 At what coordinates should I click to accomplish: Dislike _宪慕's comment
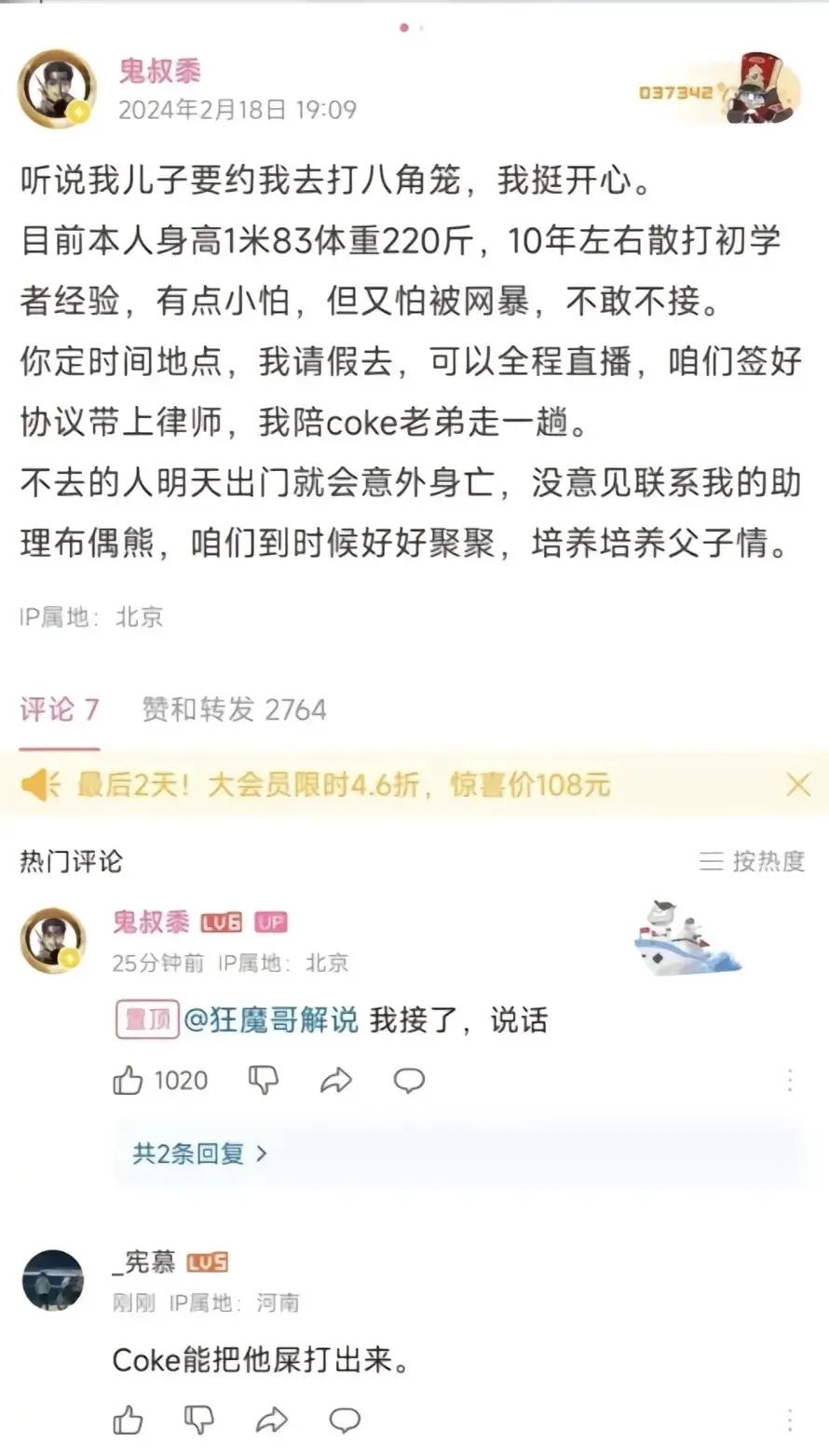coord(199,1420)
